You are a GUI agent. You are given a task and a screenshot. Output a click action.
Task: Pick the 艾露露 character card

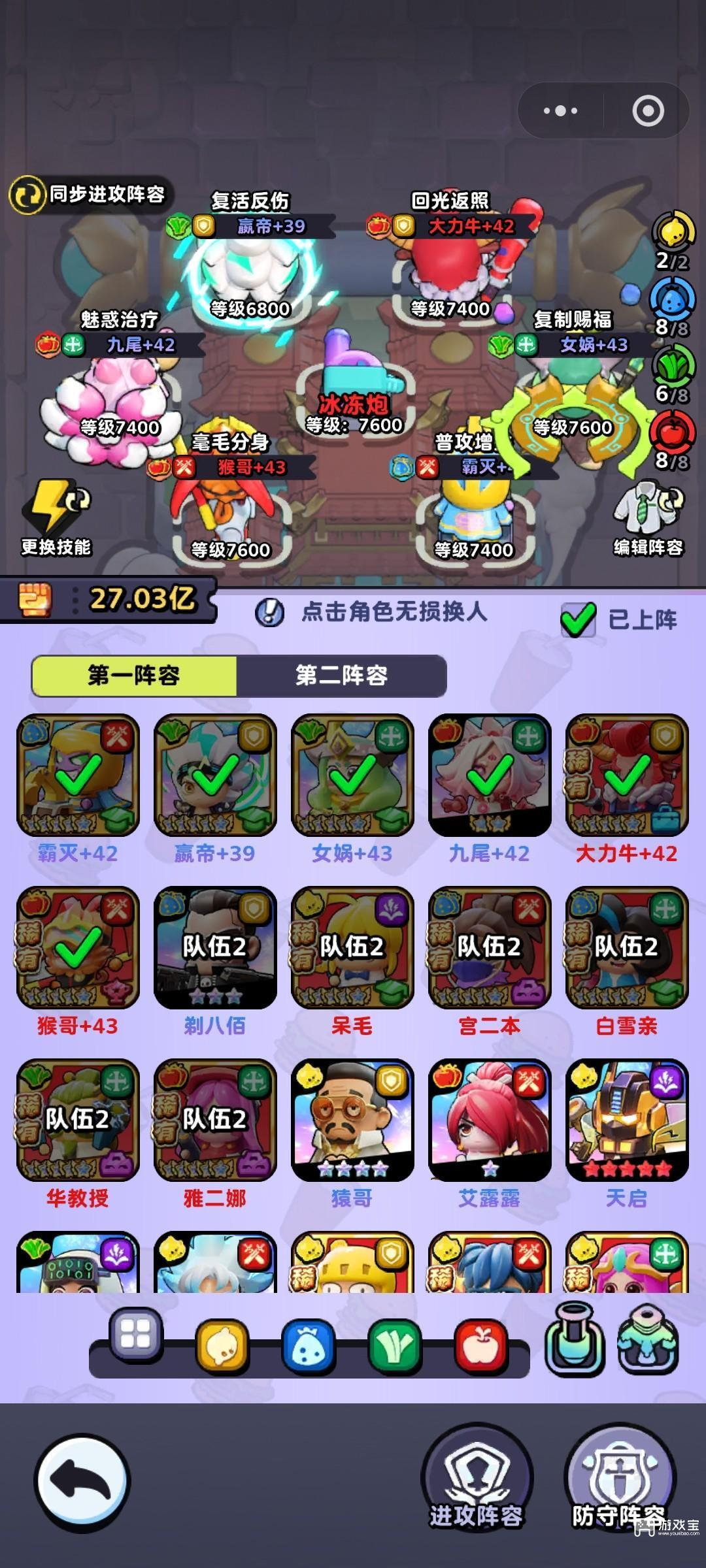pos(490,1120)
